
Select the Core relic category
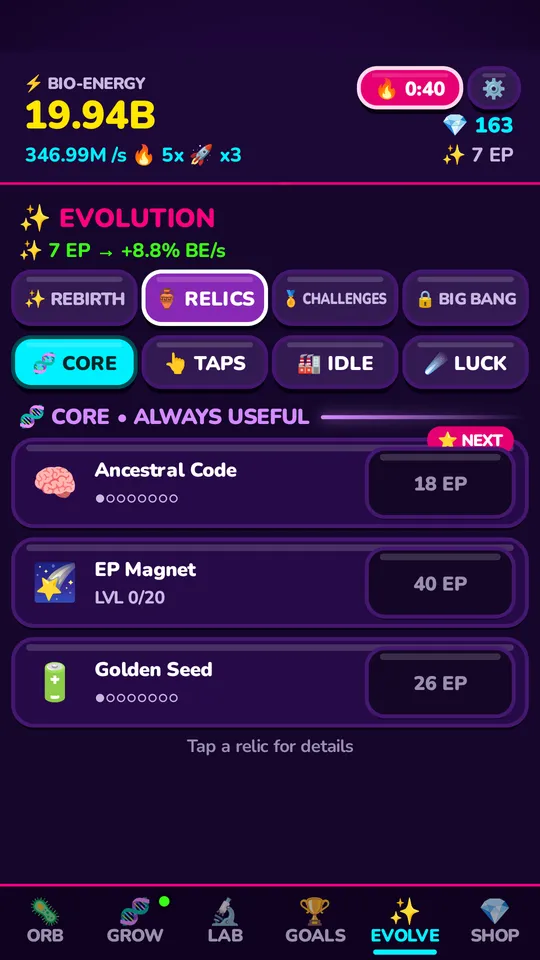(x=75, y=362)
